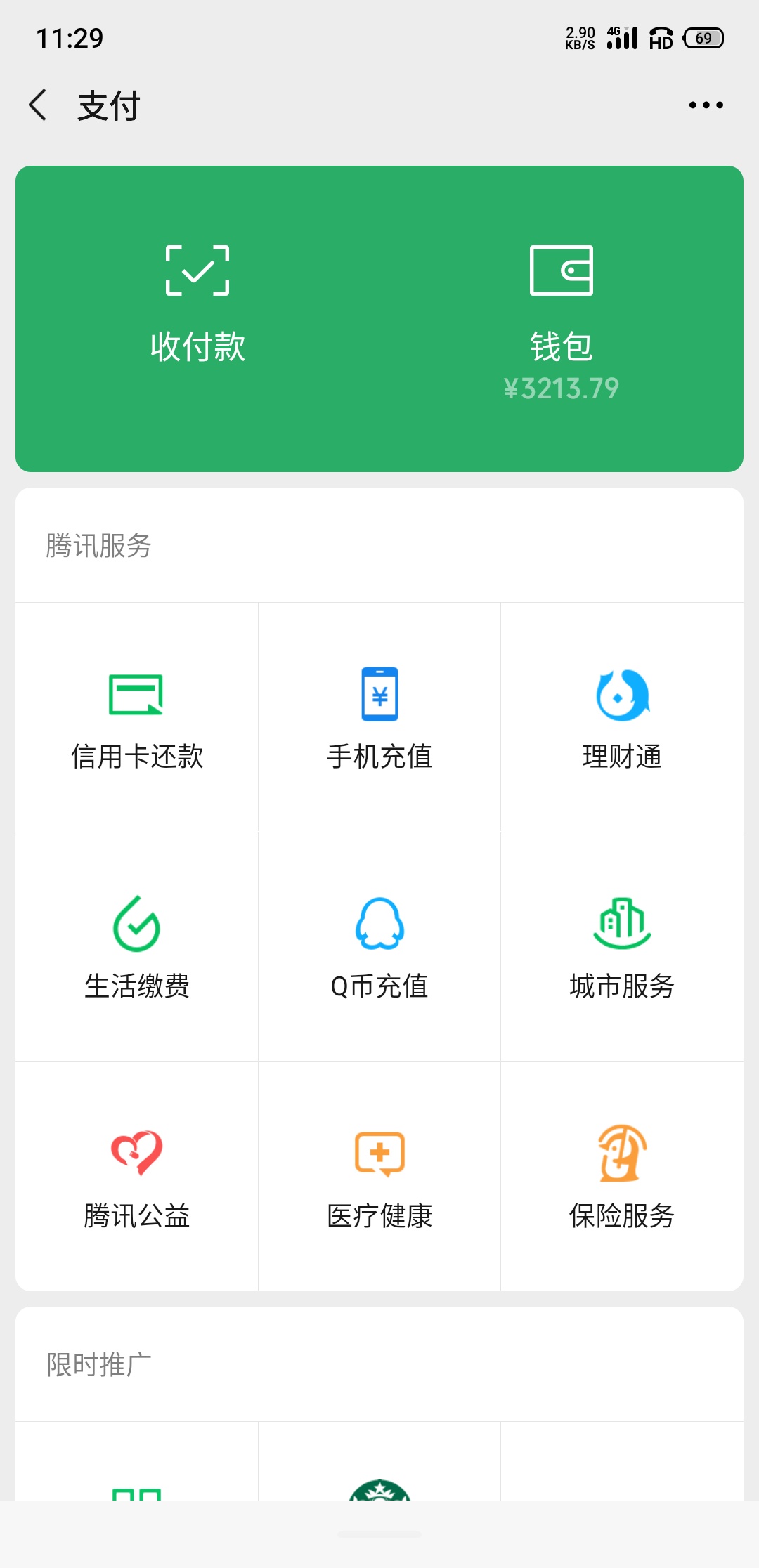Viewport: 759px width, 1568px height.
Task: Launch 理财通 wealth management
Action: click(622, 717)
